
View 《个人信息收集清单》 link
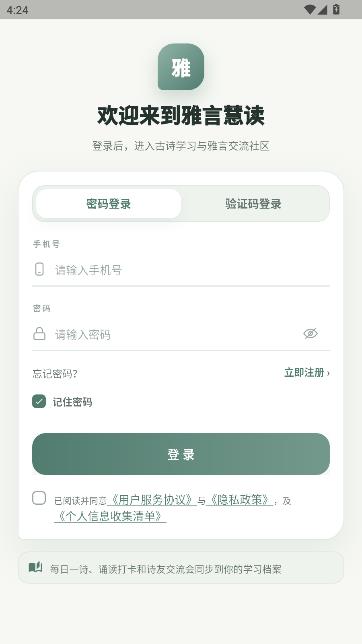[110, 516]
